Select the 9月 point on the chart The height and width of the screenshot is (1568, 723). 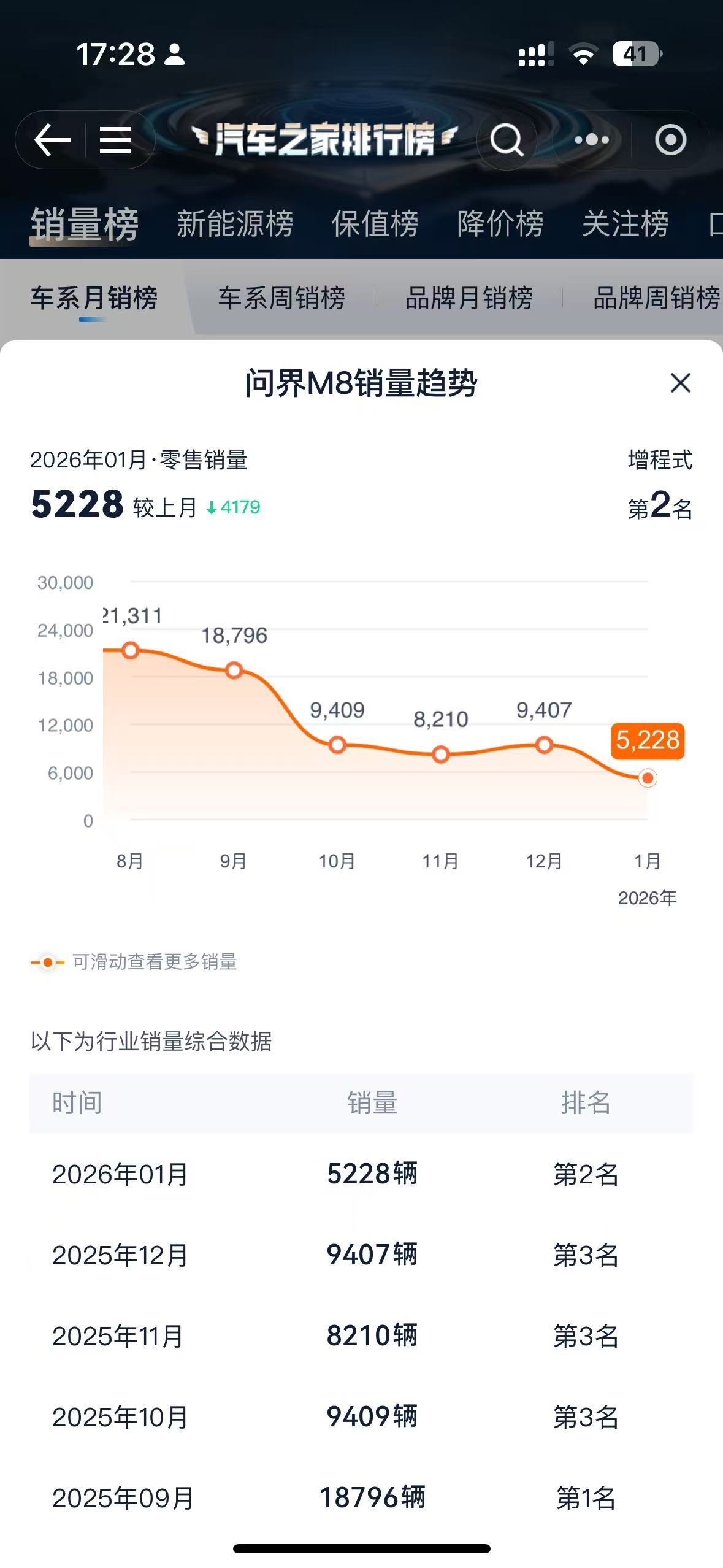234,670
